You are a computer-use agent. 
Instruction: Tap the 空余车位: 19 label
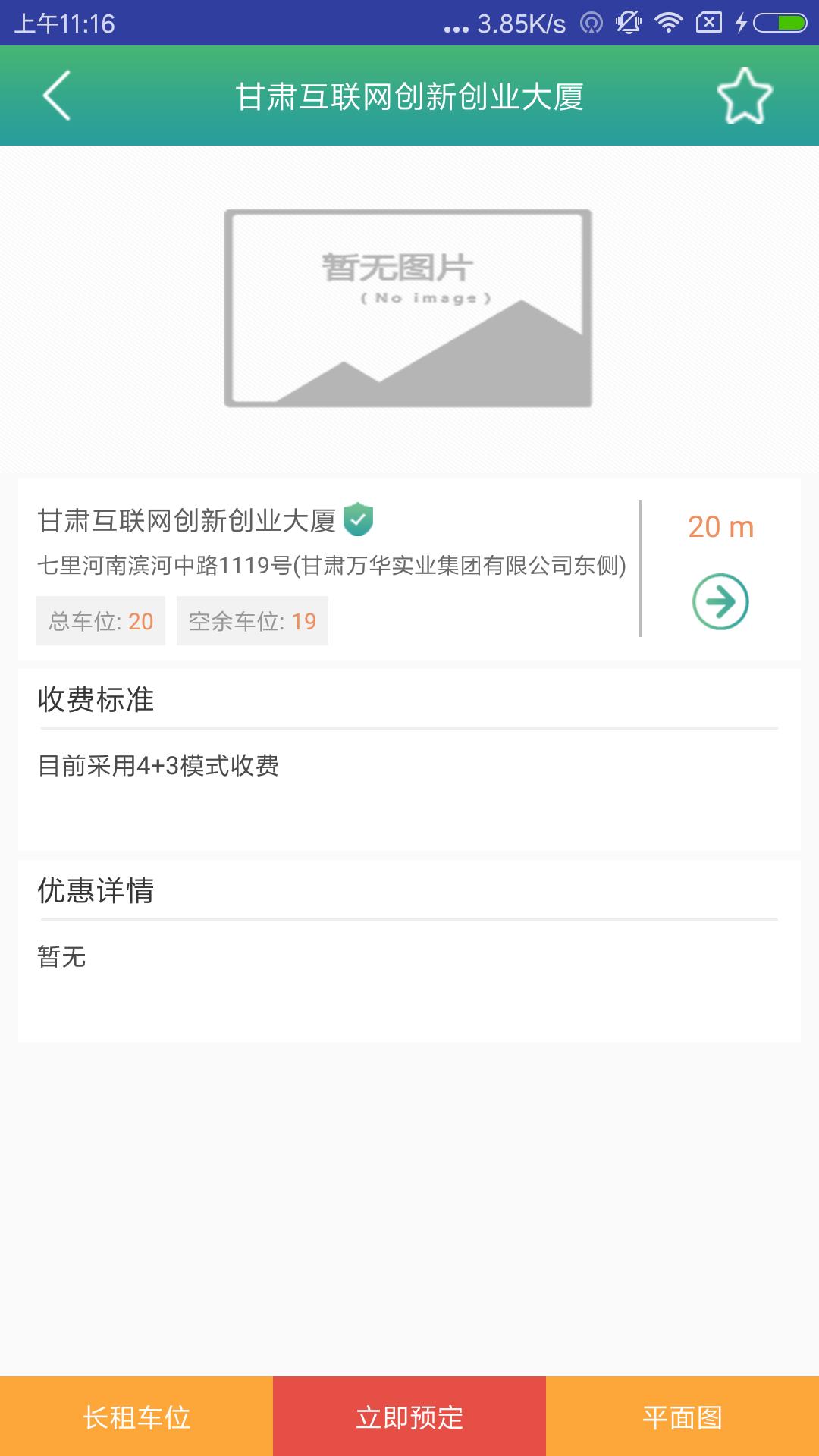pos(252,620)
